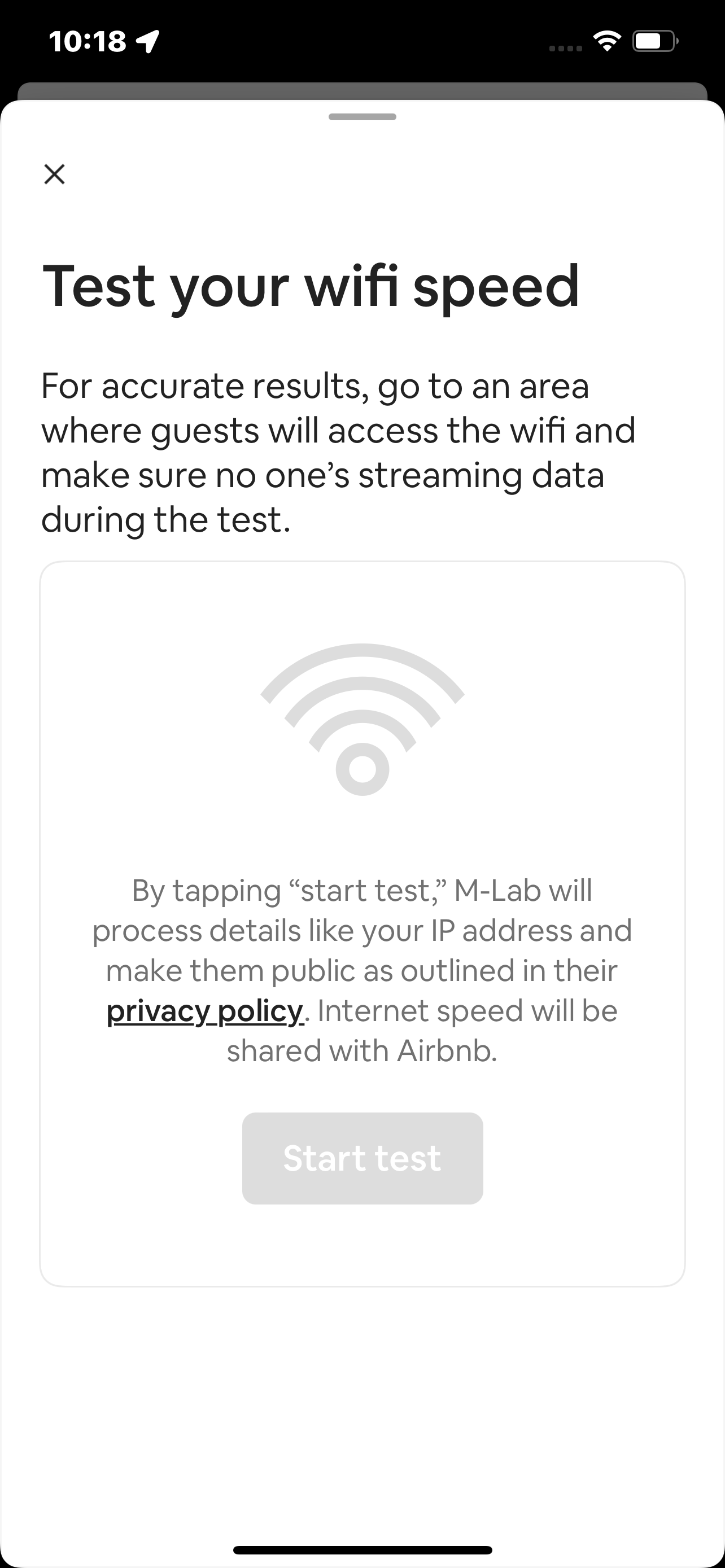Screen dimensions: 725x1568
Task: Tap the Start test button
Action: tap(362, 1158)
